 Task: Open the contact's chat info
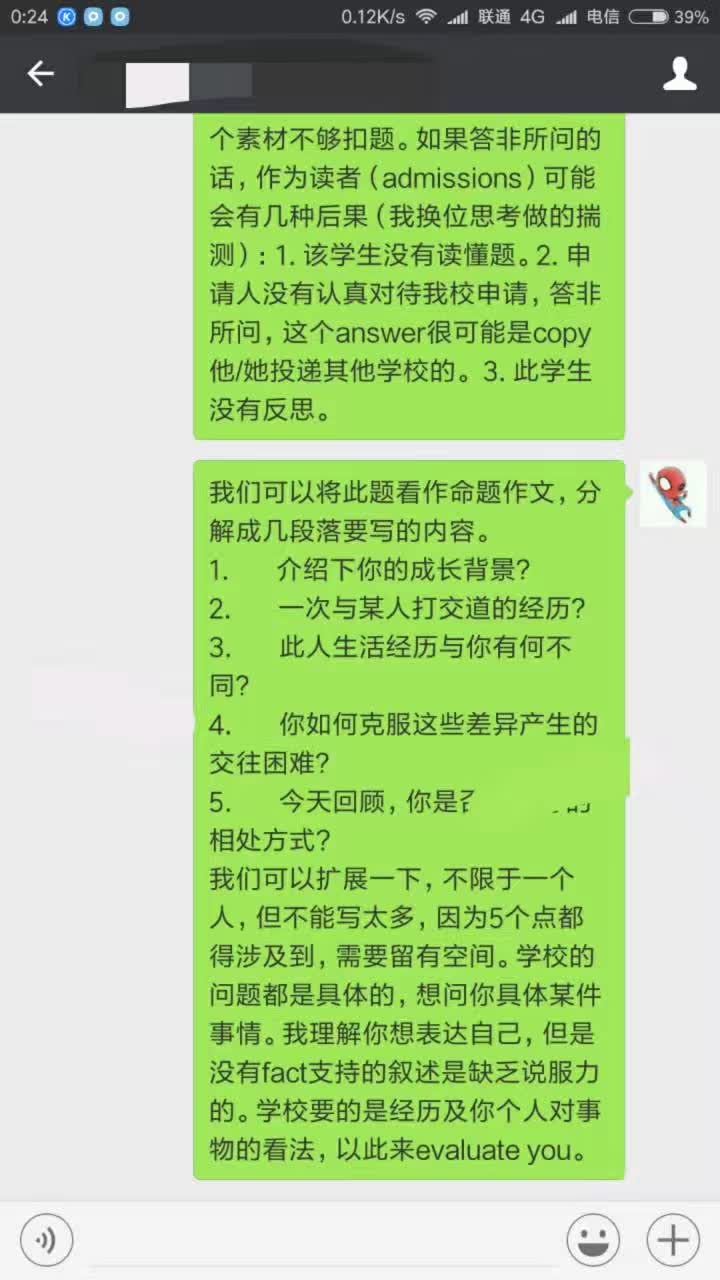tap(680, 73)
